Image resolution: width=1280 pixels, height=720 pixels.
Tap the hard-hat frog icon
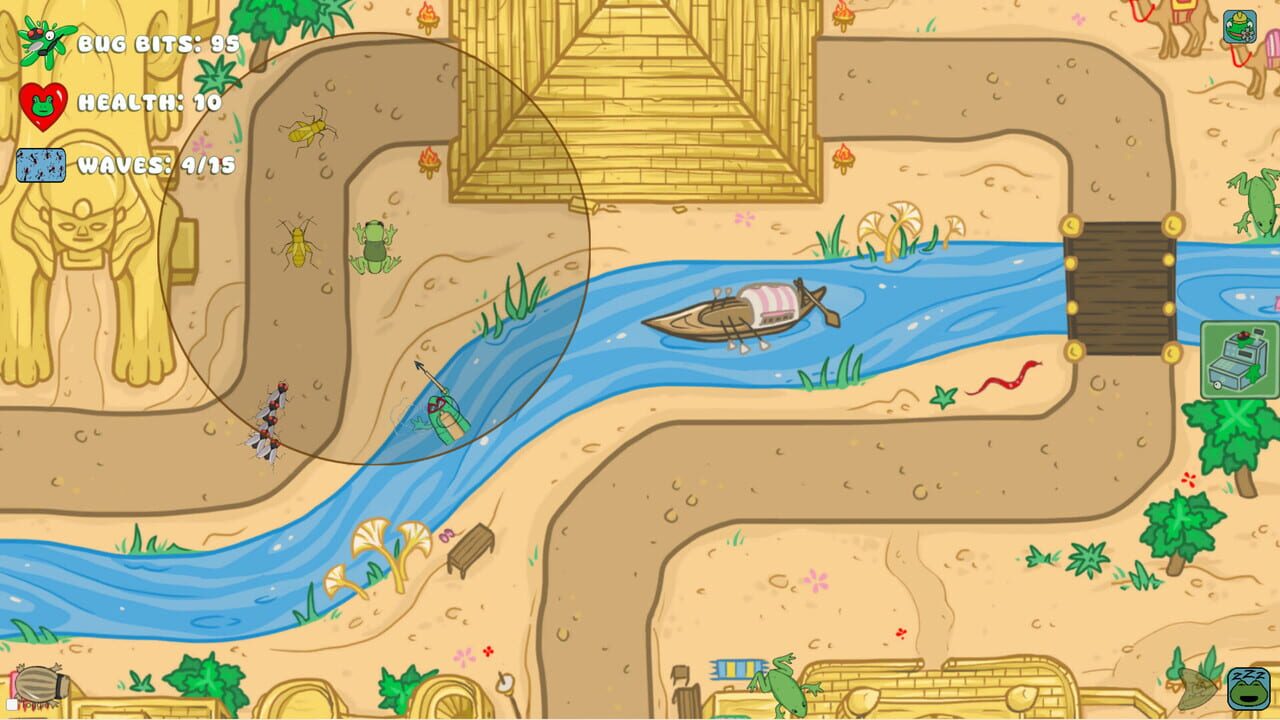click(1239, 26)
